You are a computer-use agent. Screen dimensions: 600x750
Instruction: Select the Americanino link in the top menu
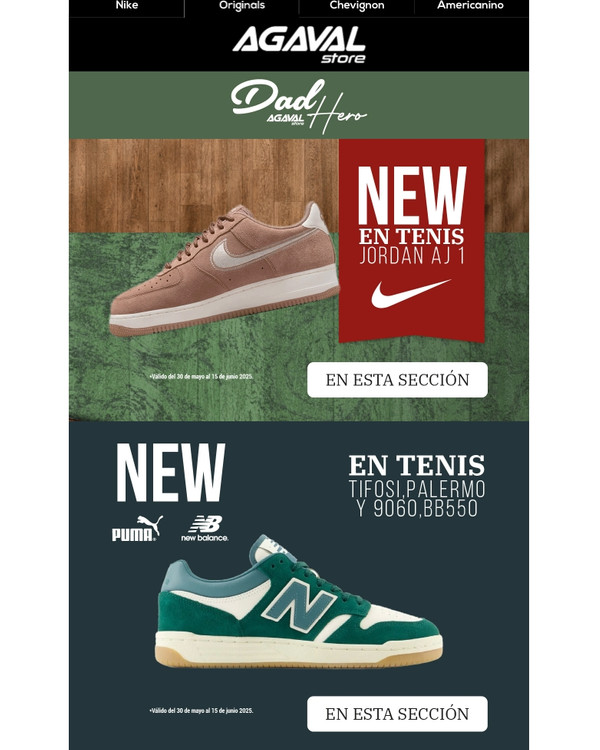tap(470, 6)
